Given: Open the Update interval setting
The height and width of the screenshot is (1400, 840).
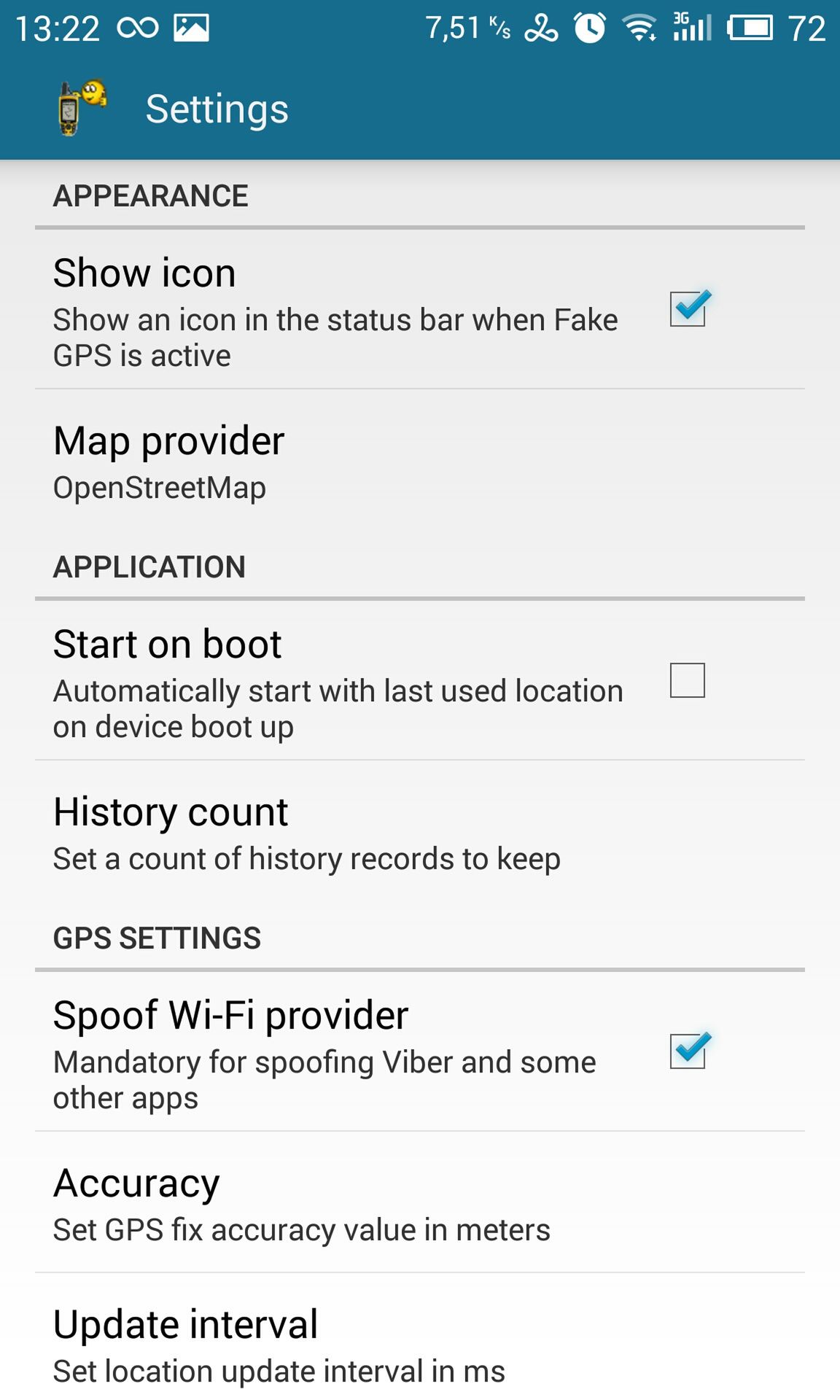Looking at the screenshot, I should click(420, 1337).
